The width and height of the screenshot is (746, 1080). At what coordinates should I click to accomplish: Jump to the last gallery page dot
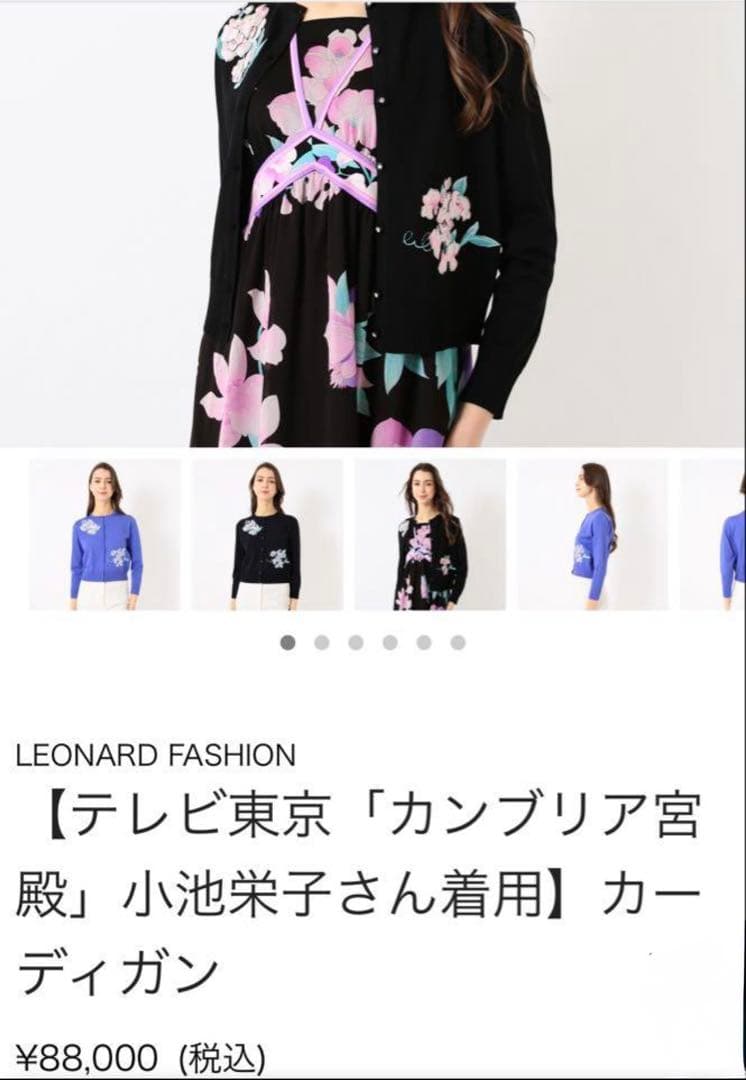click(x=458, y=643)
